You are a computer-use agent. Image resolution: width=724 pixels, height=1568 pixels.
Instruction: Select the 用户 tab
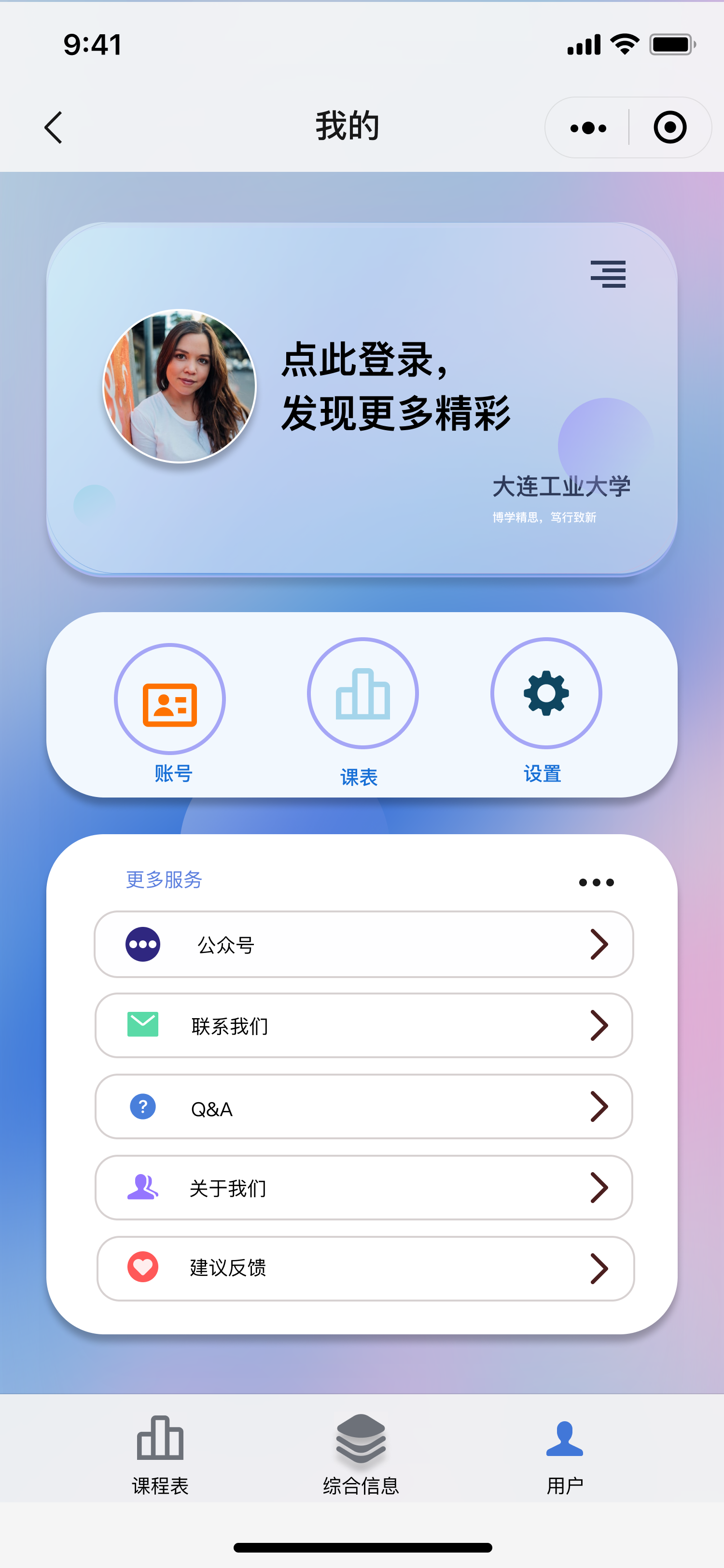click(565, 1454)
